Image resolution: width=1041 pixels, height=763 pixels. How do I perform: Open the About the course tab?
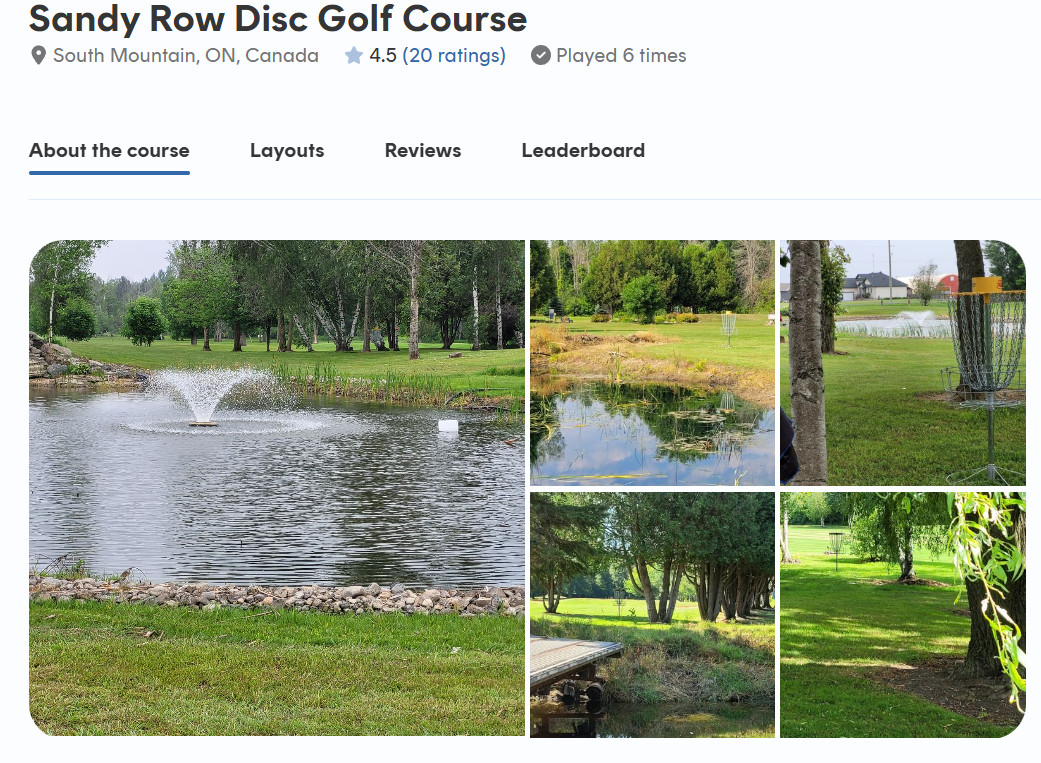[109, 151]
